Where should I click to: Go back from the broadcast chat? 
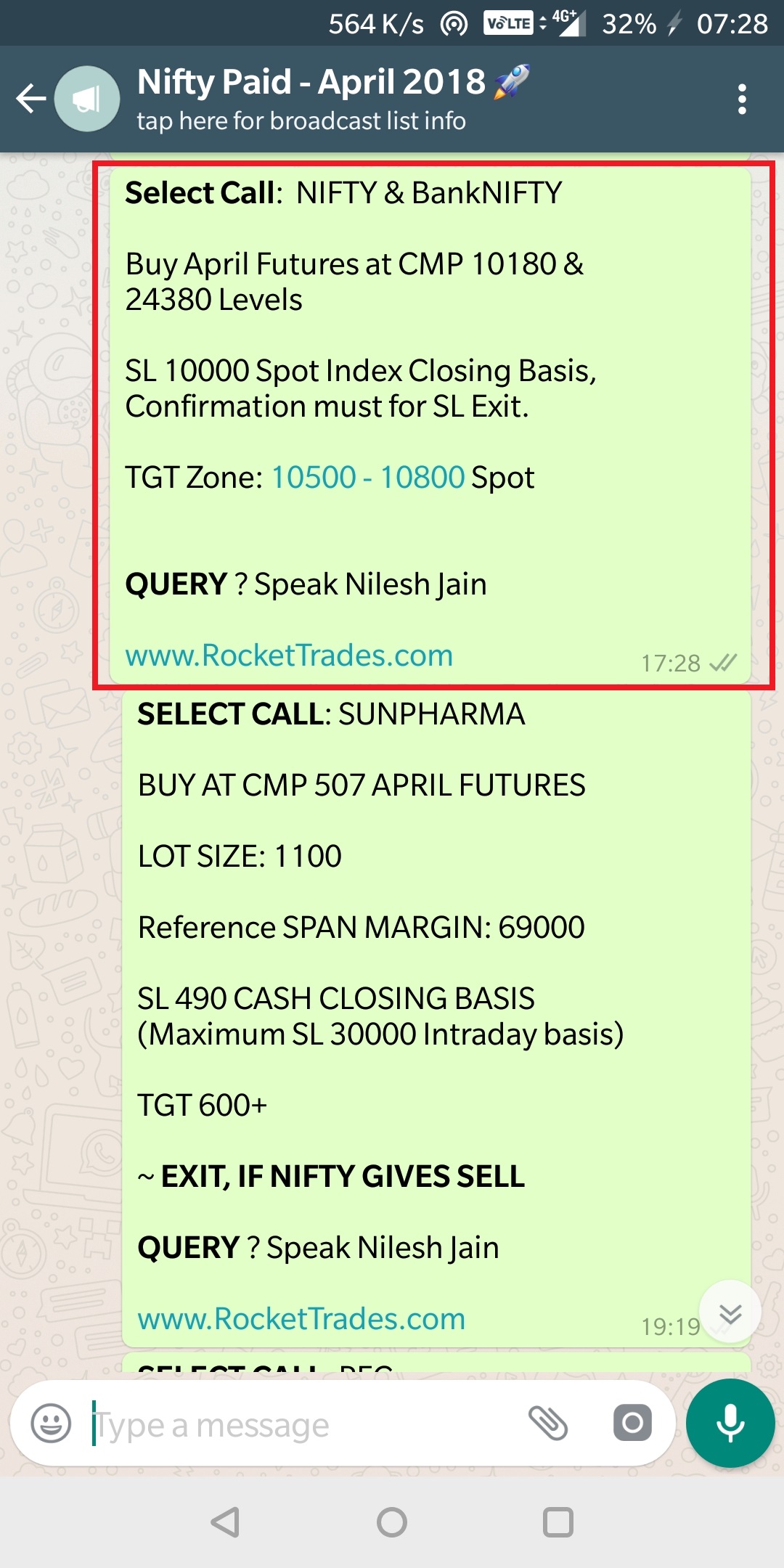pyautogui.click(x=30, y=99)
